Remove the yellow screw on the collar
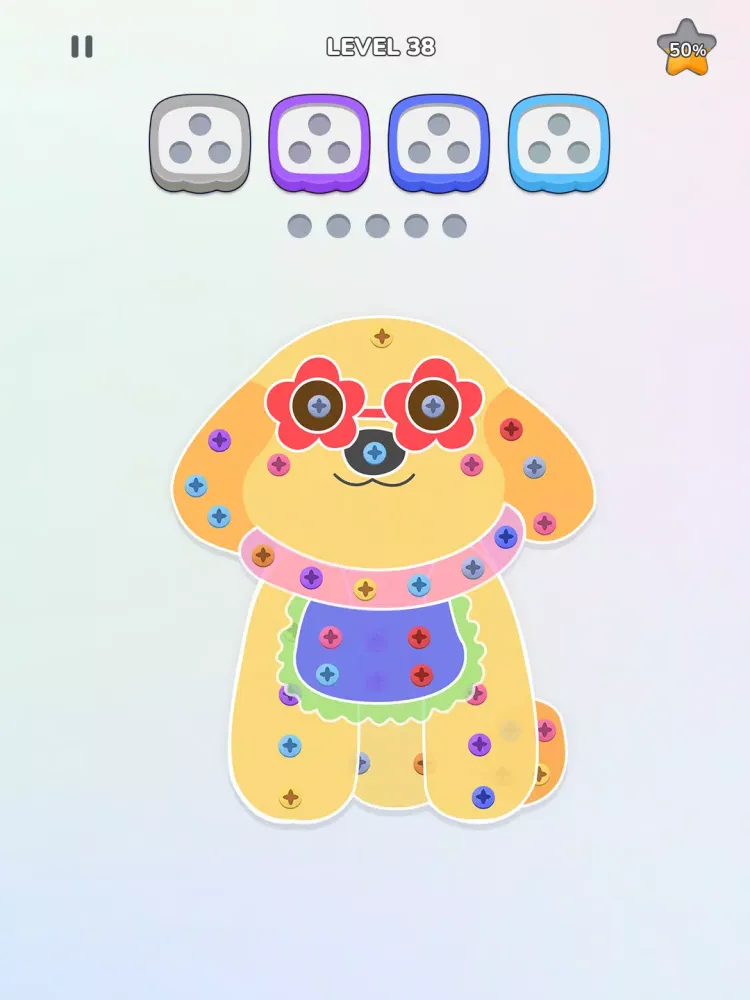Image resolution: width=750 pixels, height=1000 pixels. [x=366, y=589]
